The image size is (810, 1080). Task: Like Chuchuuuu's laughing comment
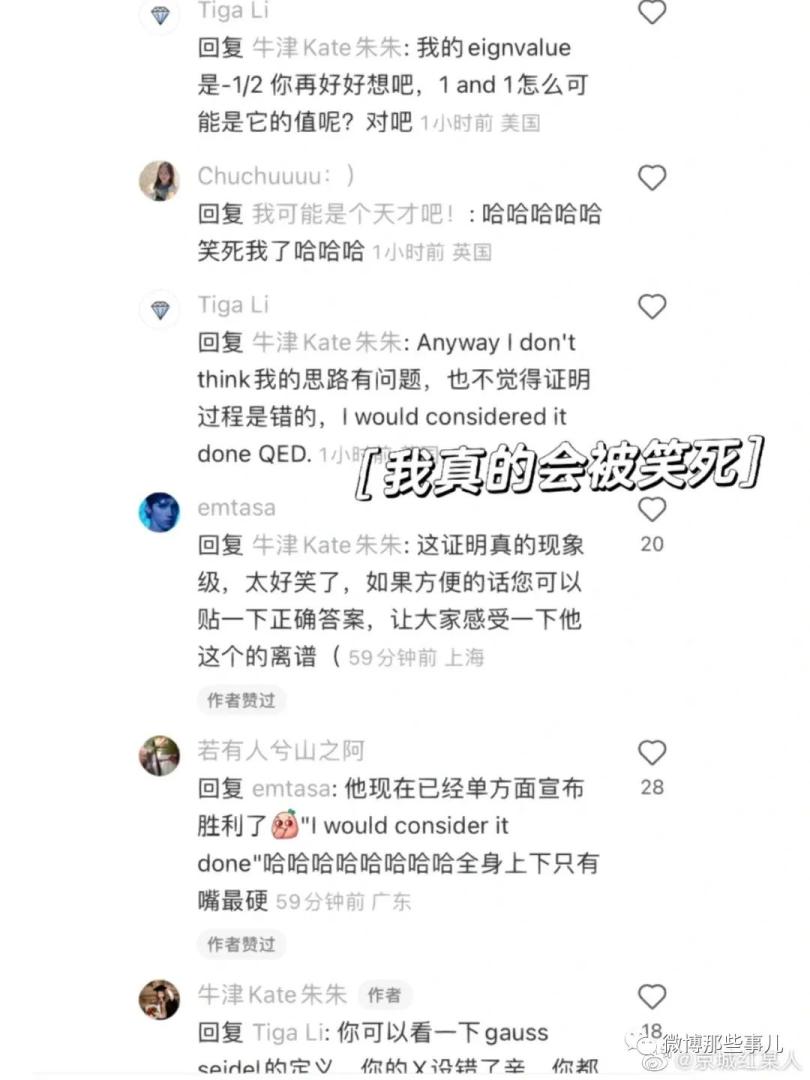click(x=652, y=178)
